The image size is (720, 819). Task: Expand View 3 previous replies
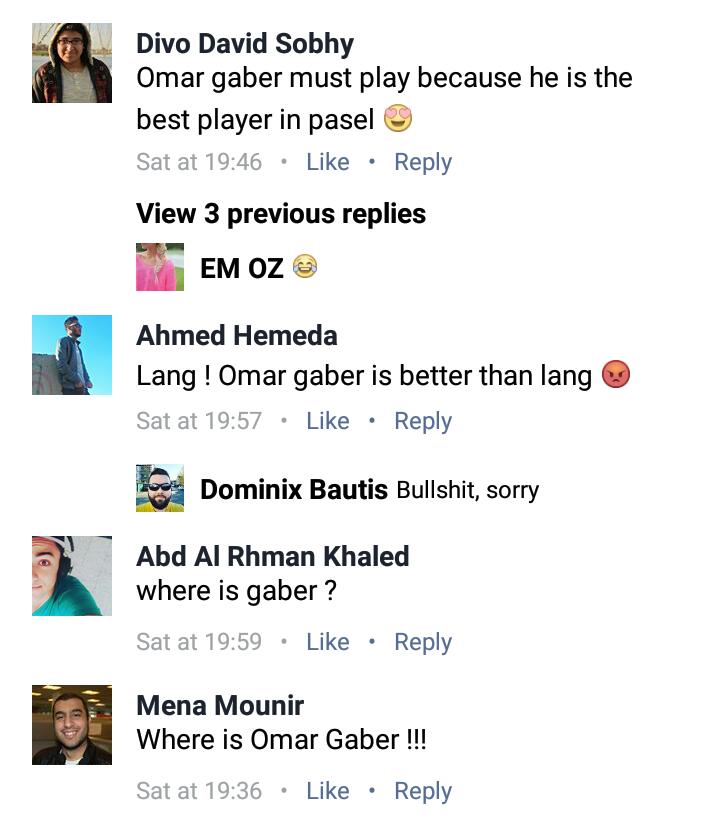coord(281,214)
